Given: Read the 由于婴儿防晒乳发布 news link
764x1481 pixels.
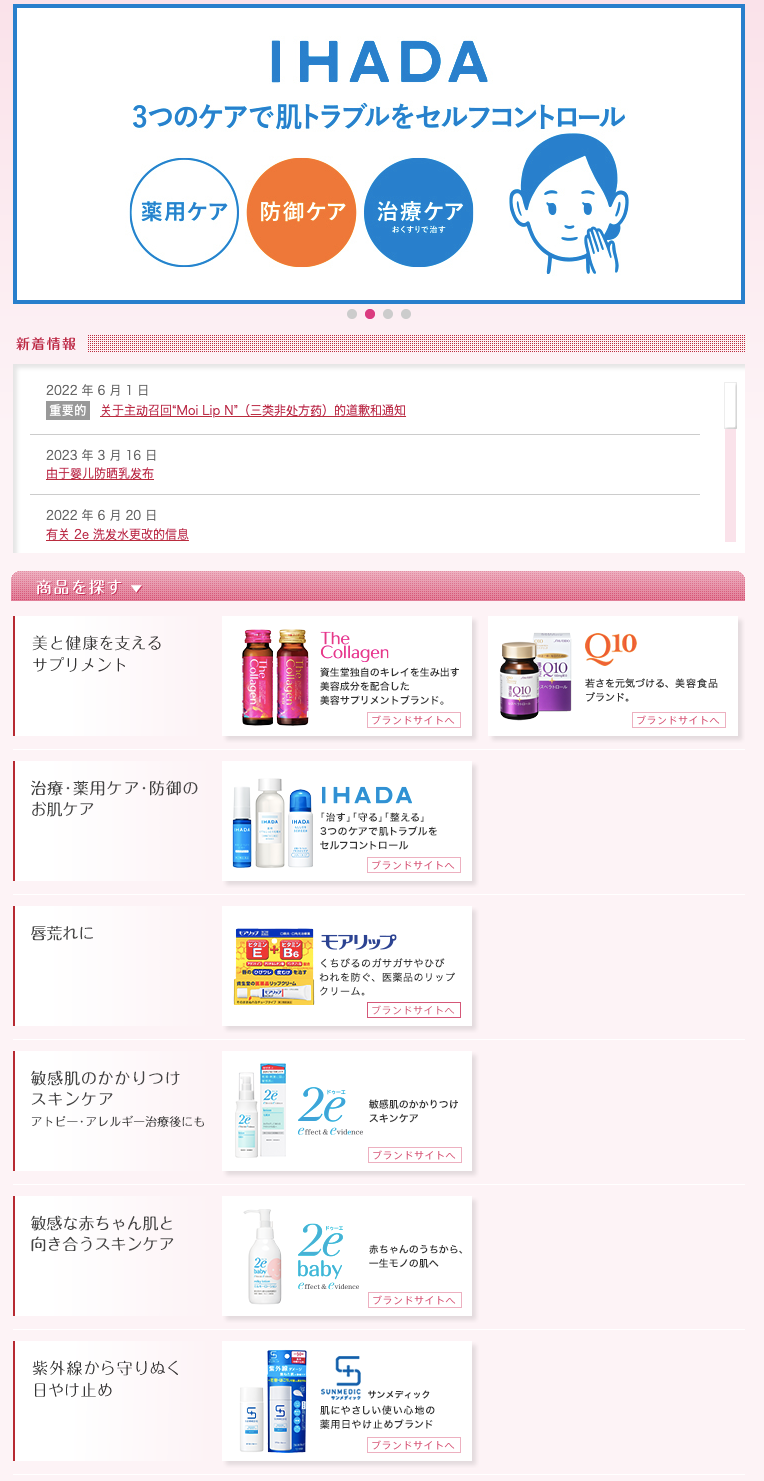Looking at the screenshot, I should [x=100, y=474].
